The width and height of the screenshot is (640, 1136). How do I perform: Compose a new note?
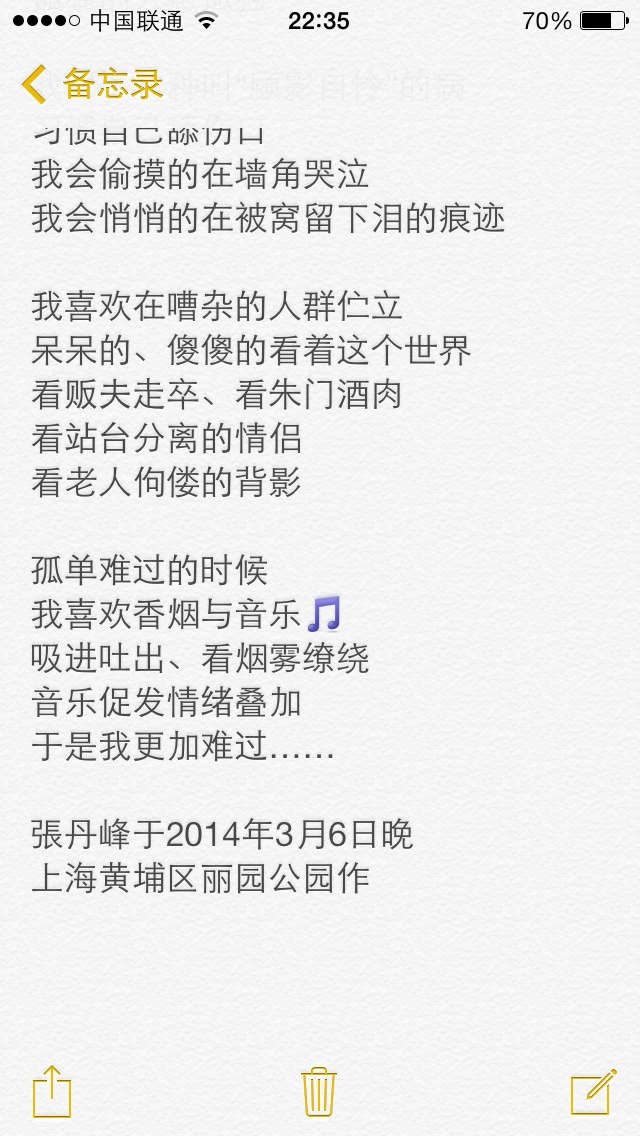pos(593,1091)
